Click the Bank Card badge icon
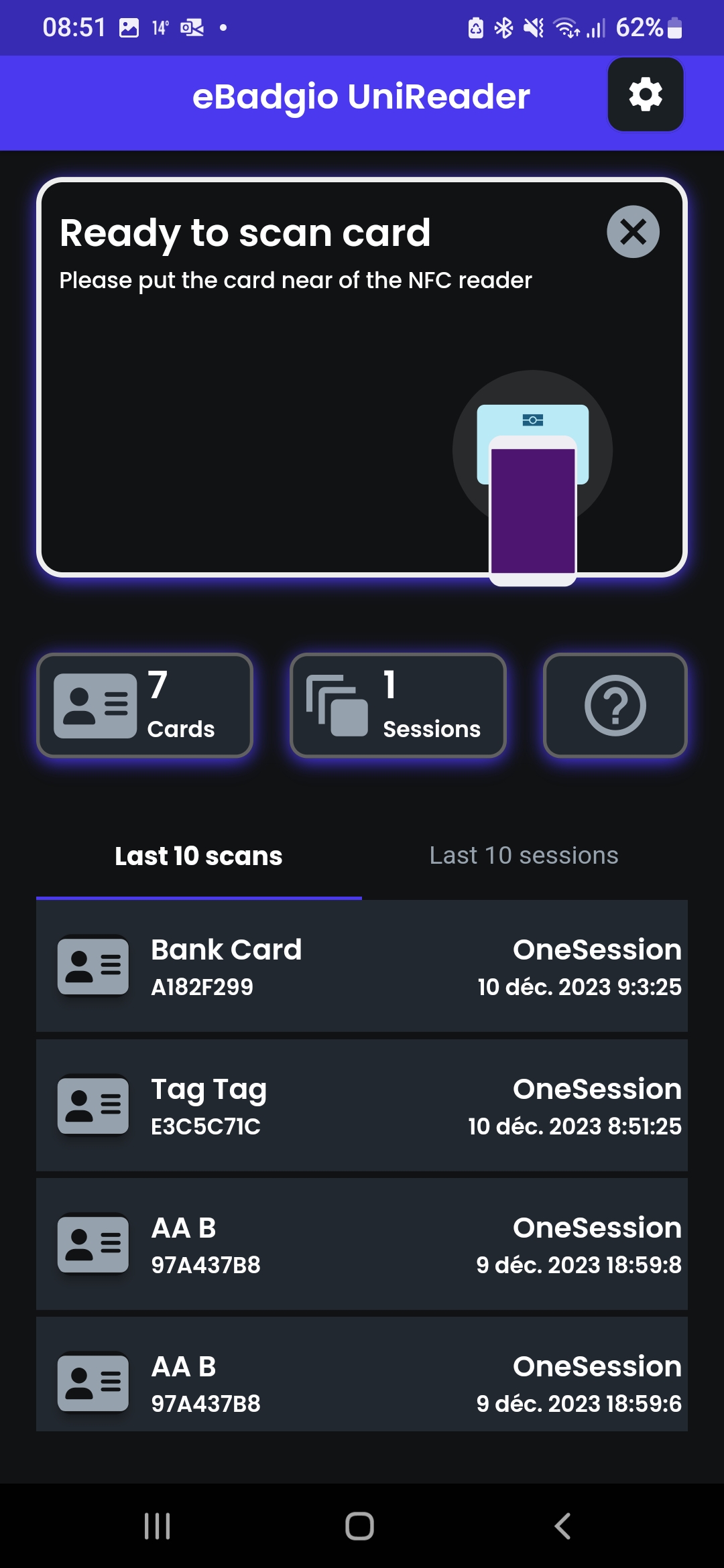Screen dimensions: 724x1568 click(x=93, y=967)
